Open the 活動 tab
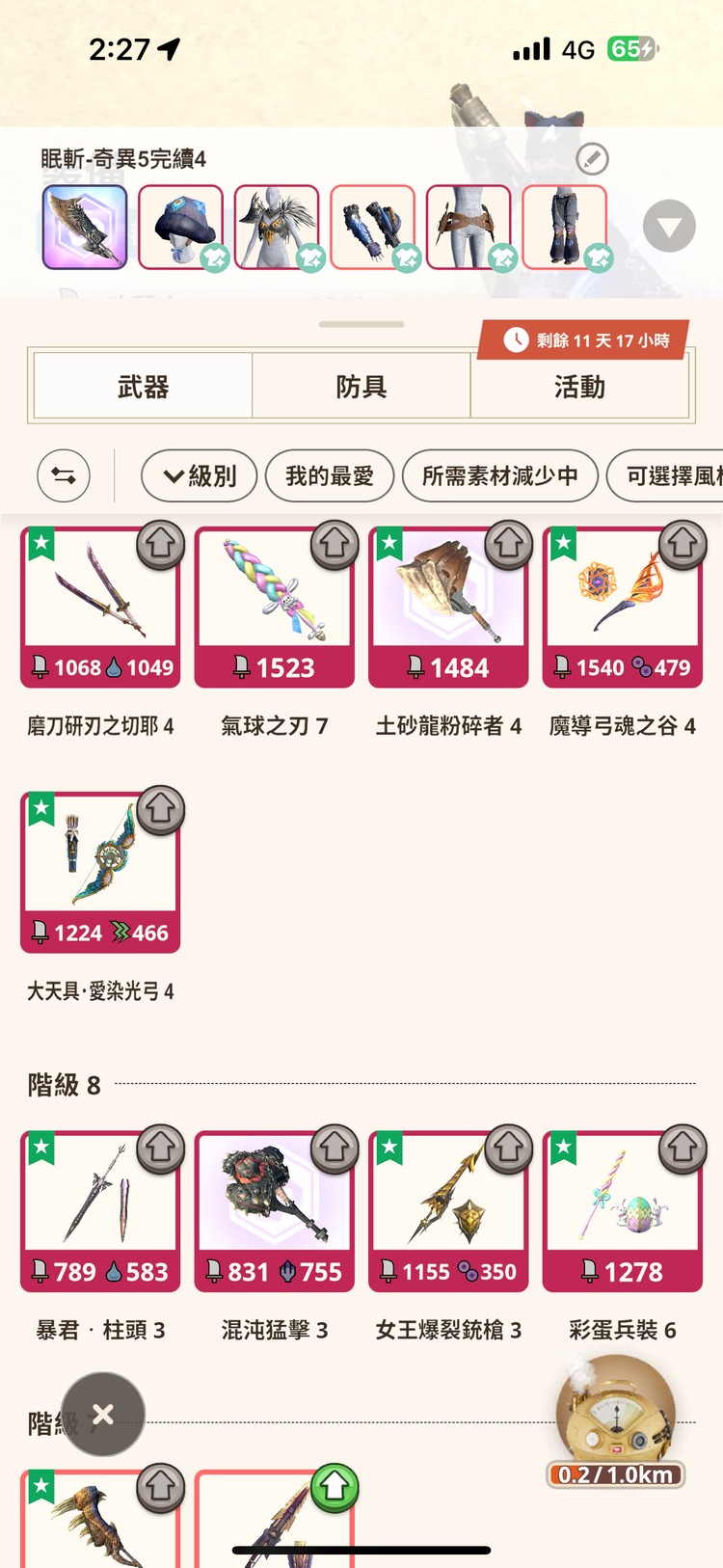723x1568 pixels. coord(579,387)
